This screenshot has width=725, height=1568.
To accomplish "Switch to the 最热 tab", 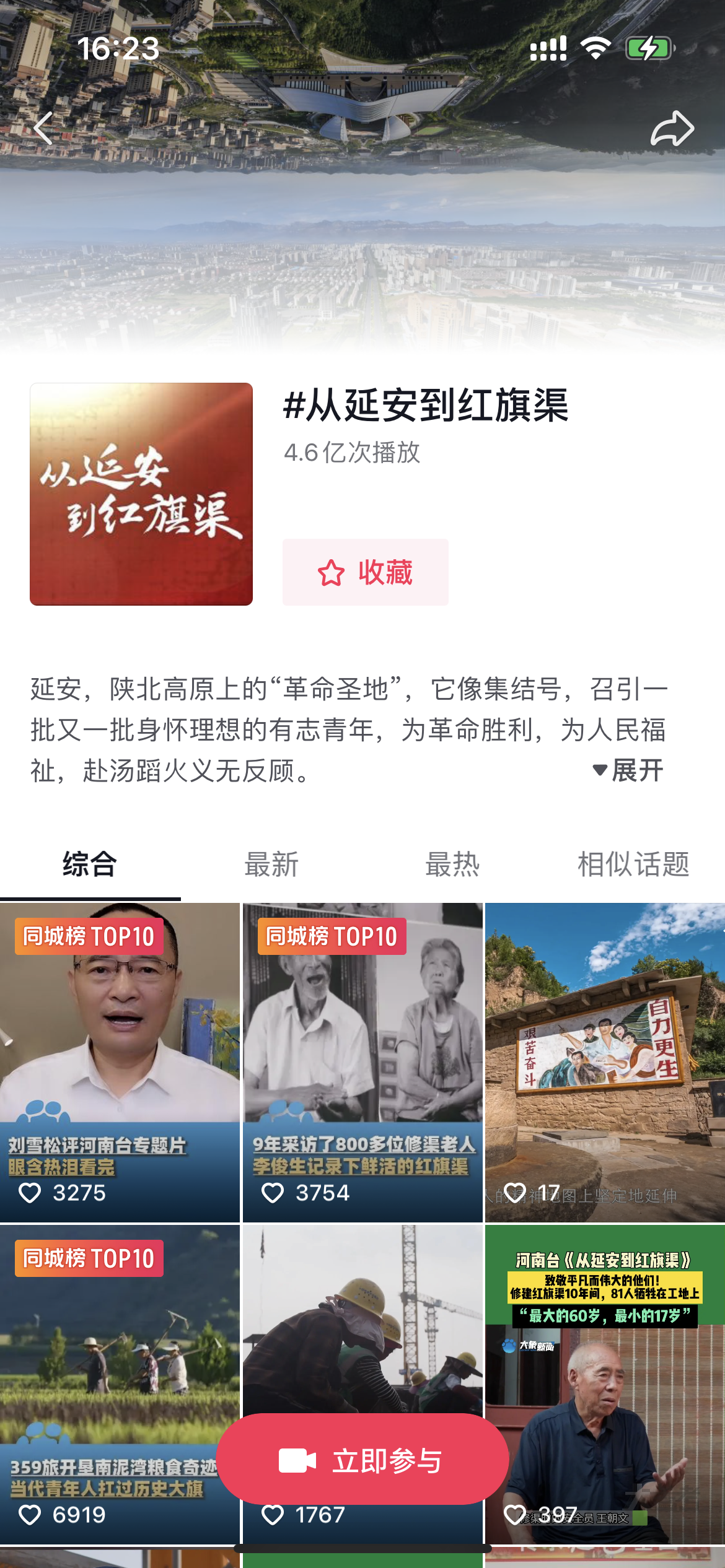I will point(452,864).
